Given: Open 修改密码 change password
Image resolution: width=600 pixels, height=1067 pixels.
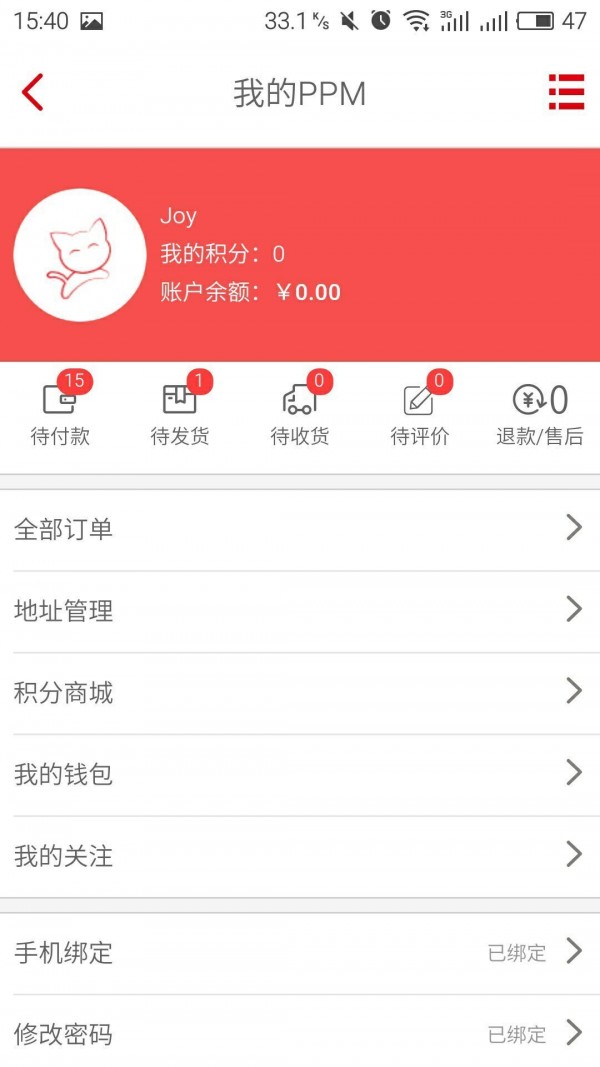Looking at the screenshot, I should 300,1033.
